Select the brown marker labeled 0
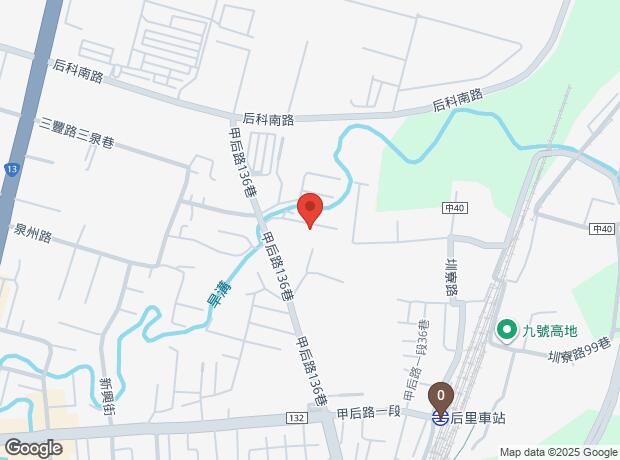The height and width of the screenshot is (460, 620). click(x=441, y=395)
